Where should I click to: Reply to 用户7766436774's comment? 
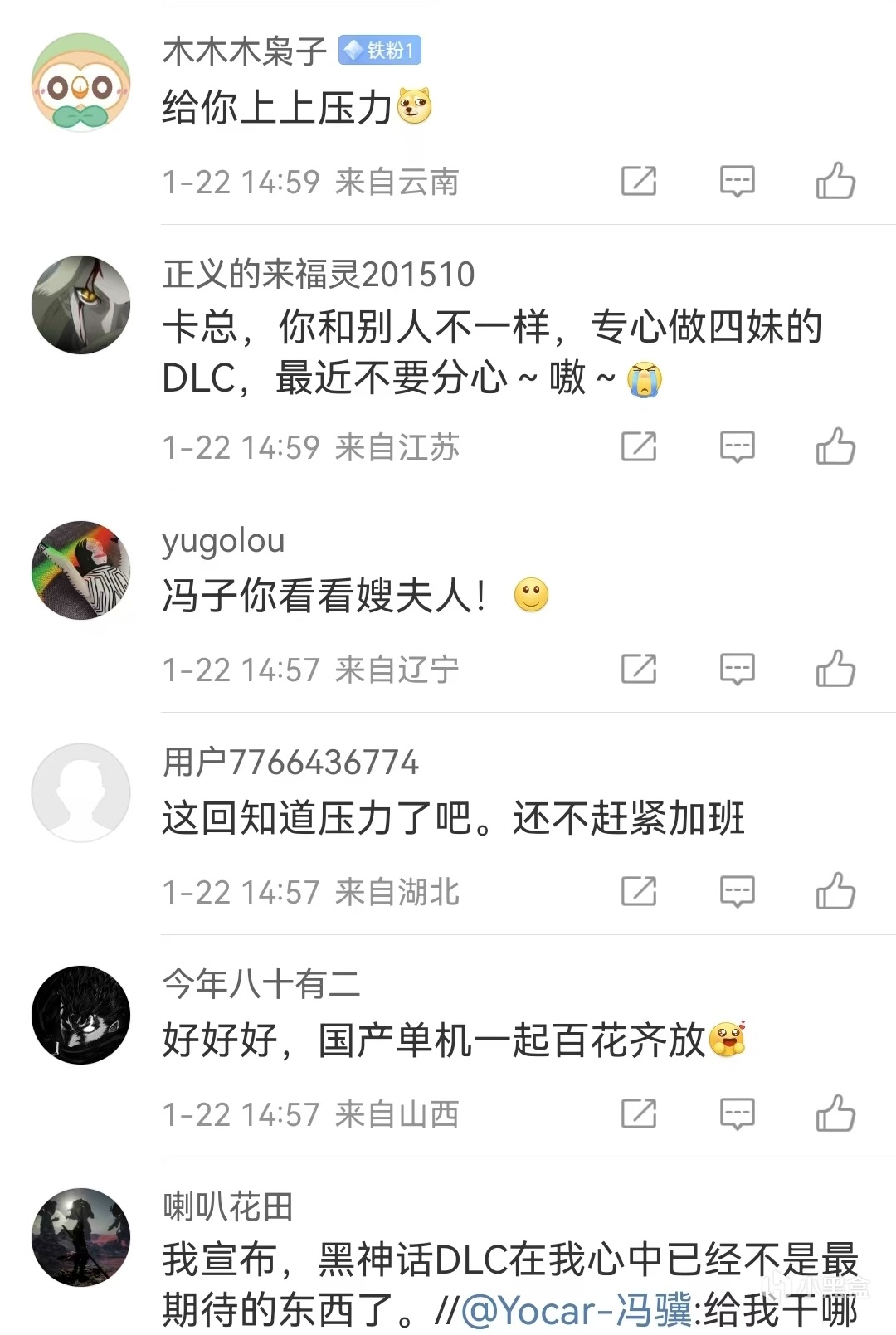737,891
